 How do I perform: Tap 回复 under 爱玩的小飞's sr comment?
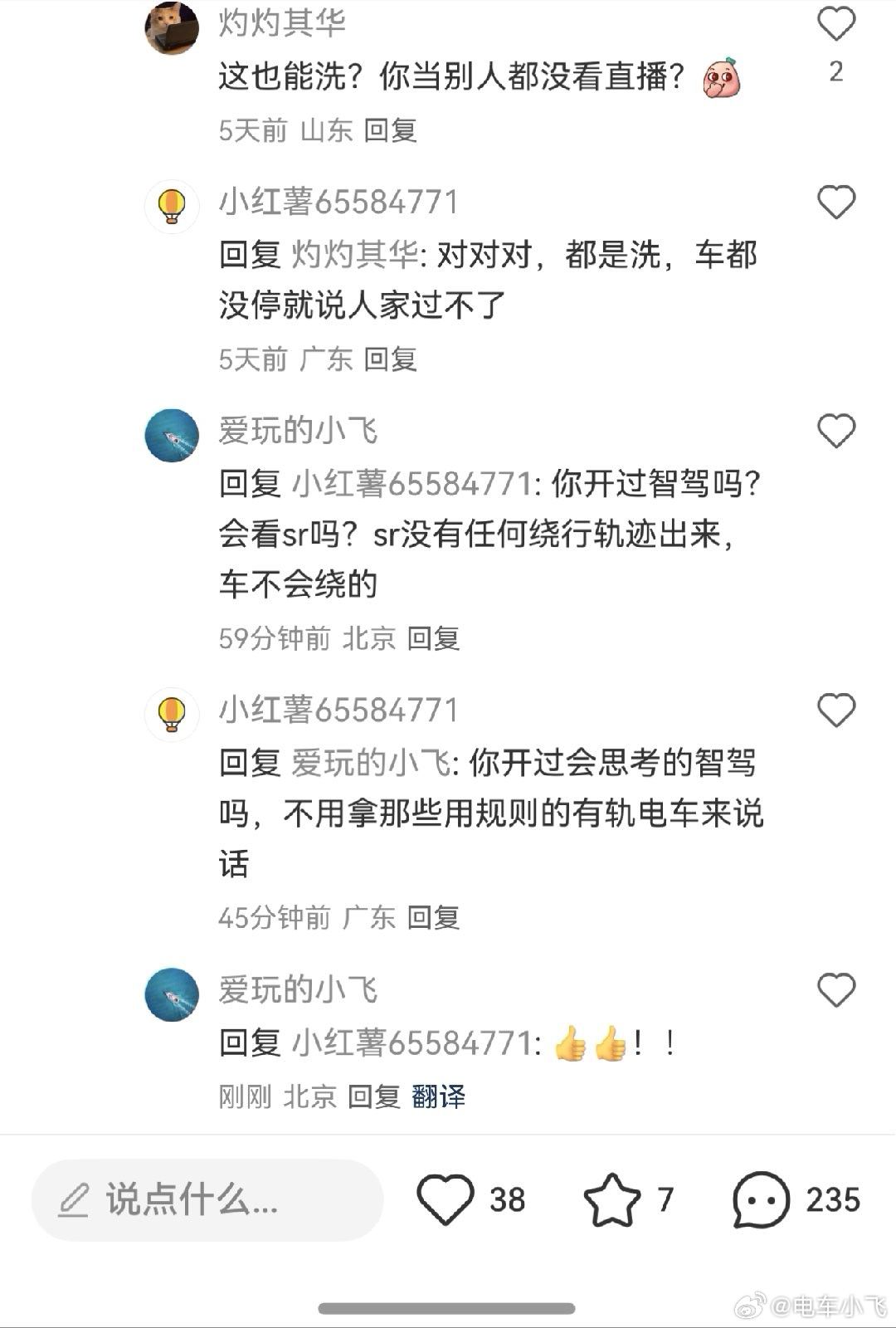click(x=436, y=639)
